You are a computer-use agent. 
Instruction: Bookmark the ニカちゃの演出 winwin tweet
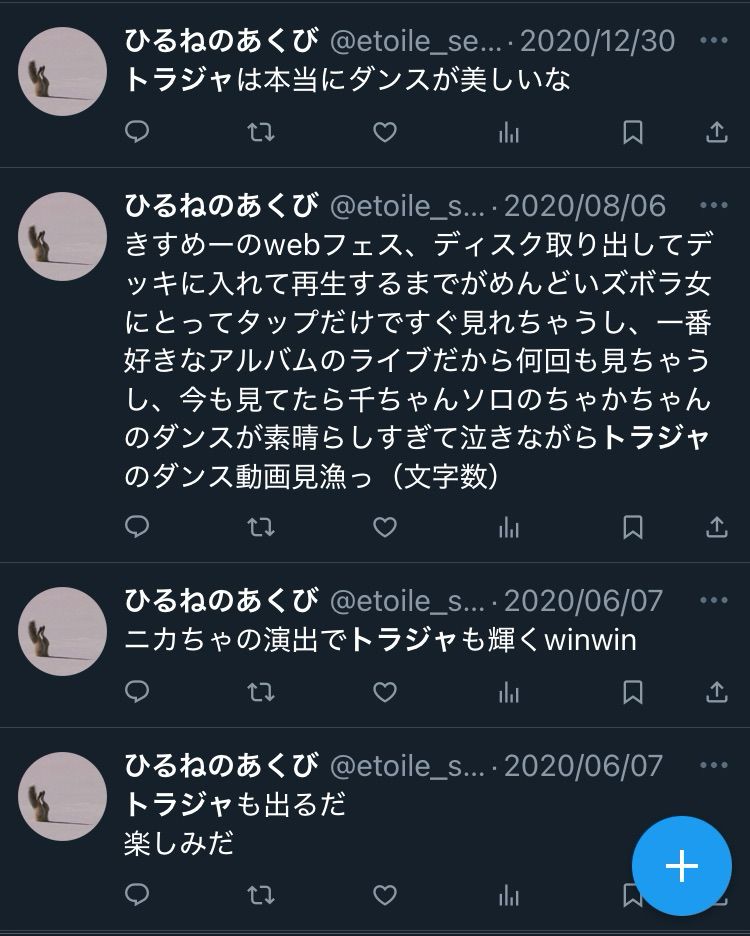coord(633,691)
